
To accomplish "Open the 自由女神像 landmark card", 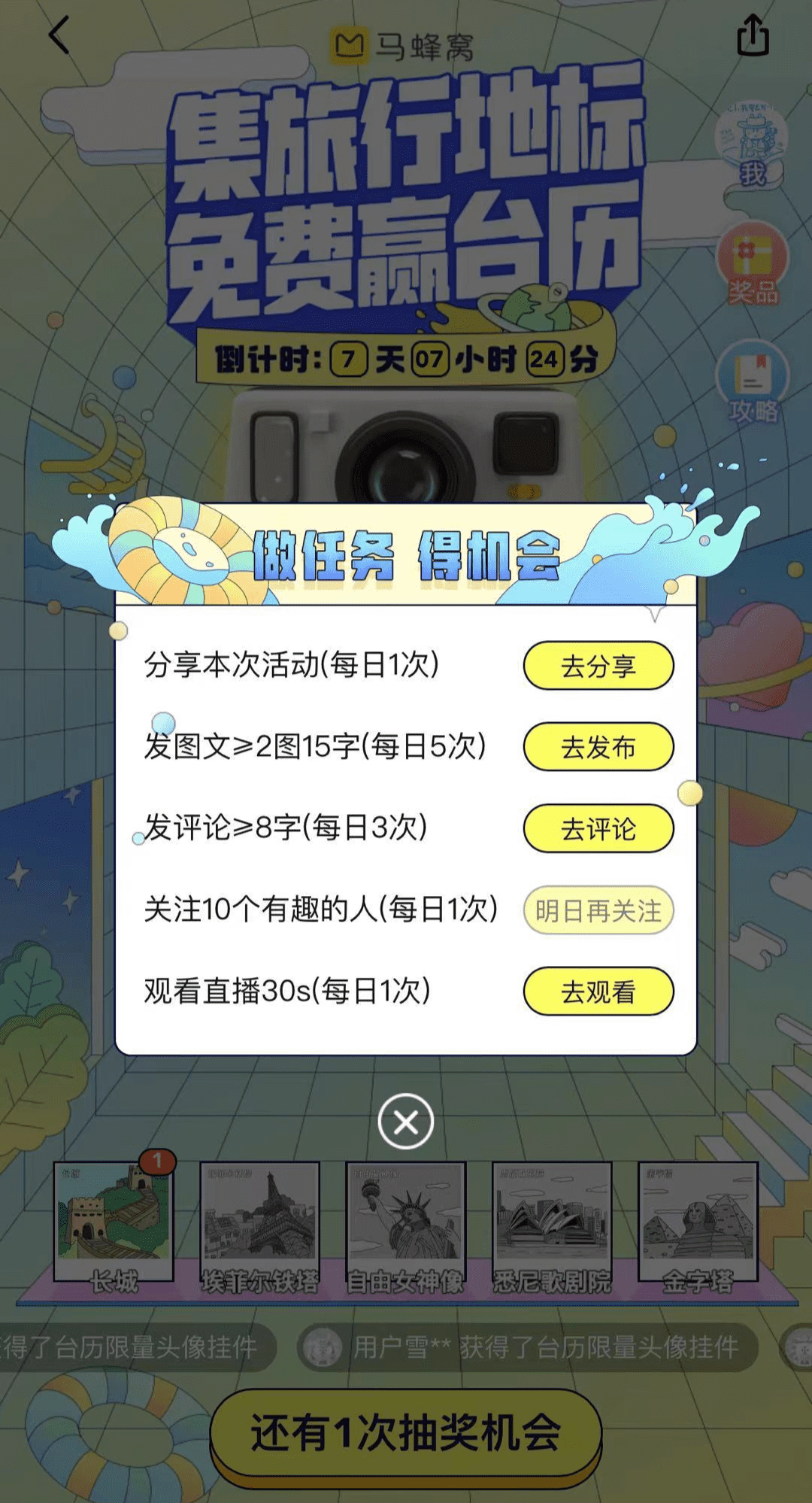I will 405,1222.
